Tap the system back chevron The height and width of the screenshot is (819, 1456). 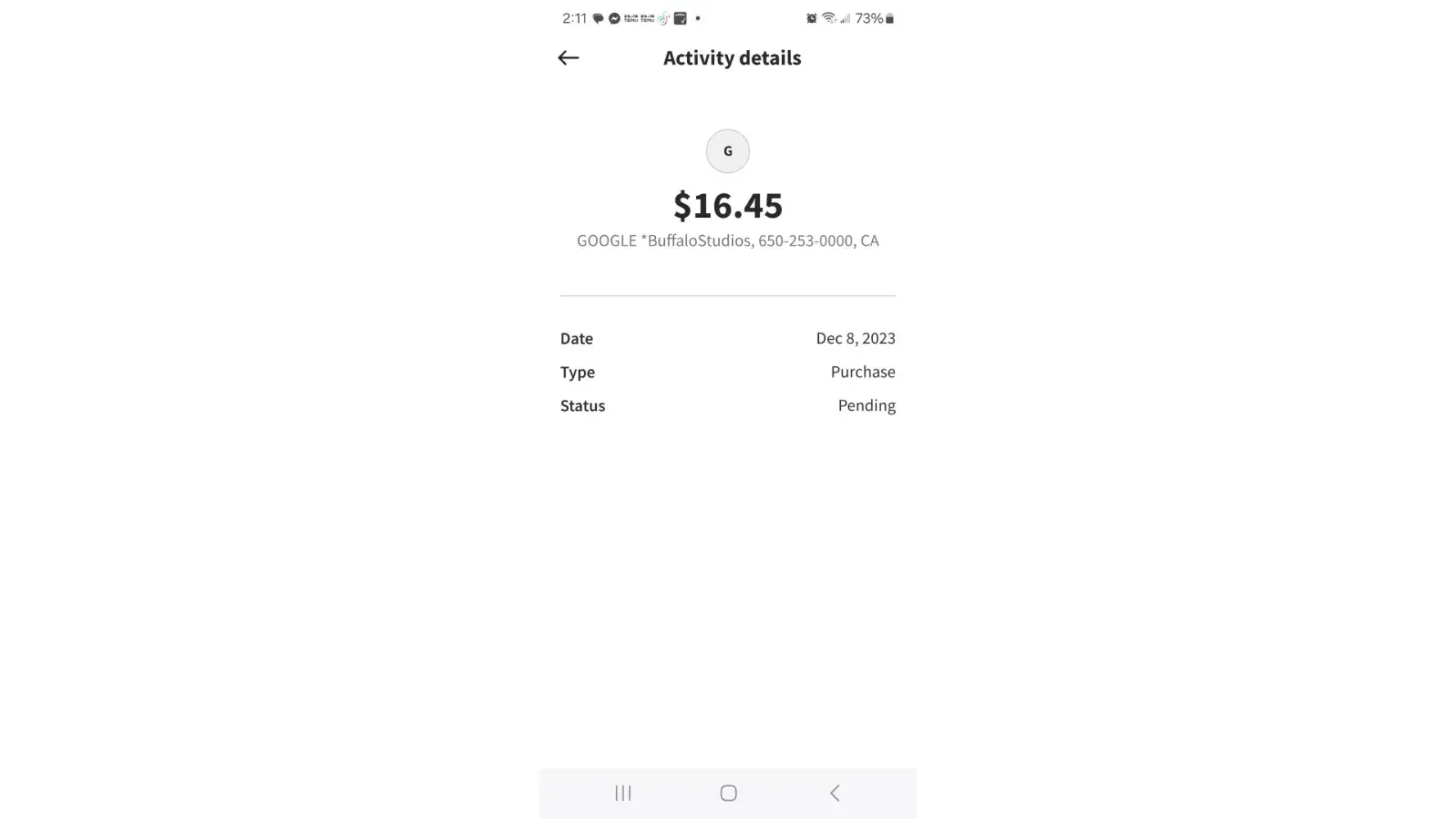click(x=834, y=793)
